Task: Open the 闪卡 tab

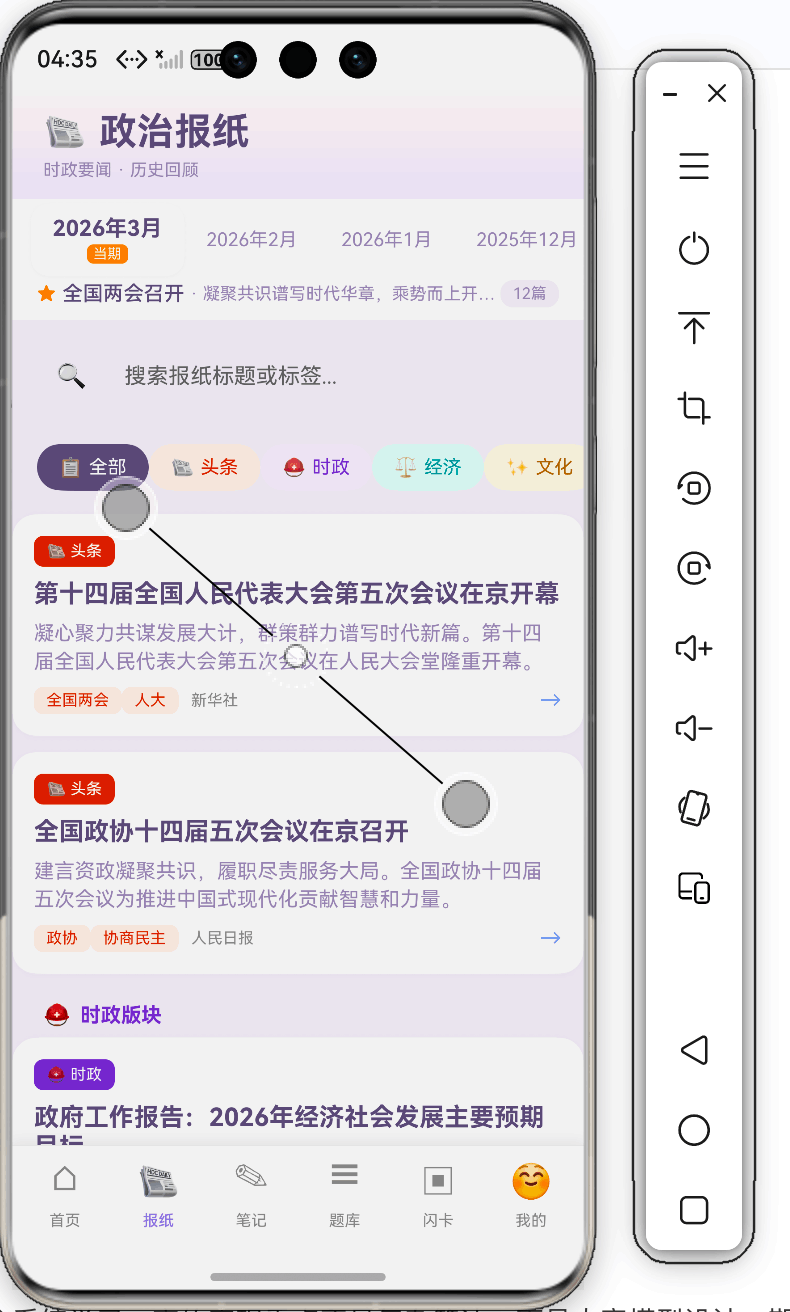Action: pos(438,1195)
